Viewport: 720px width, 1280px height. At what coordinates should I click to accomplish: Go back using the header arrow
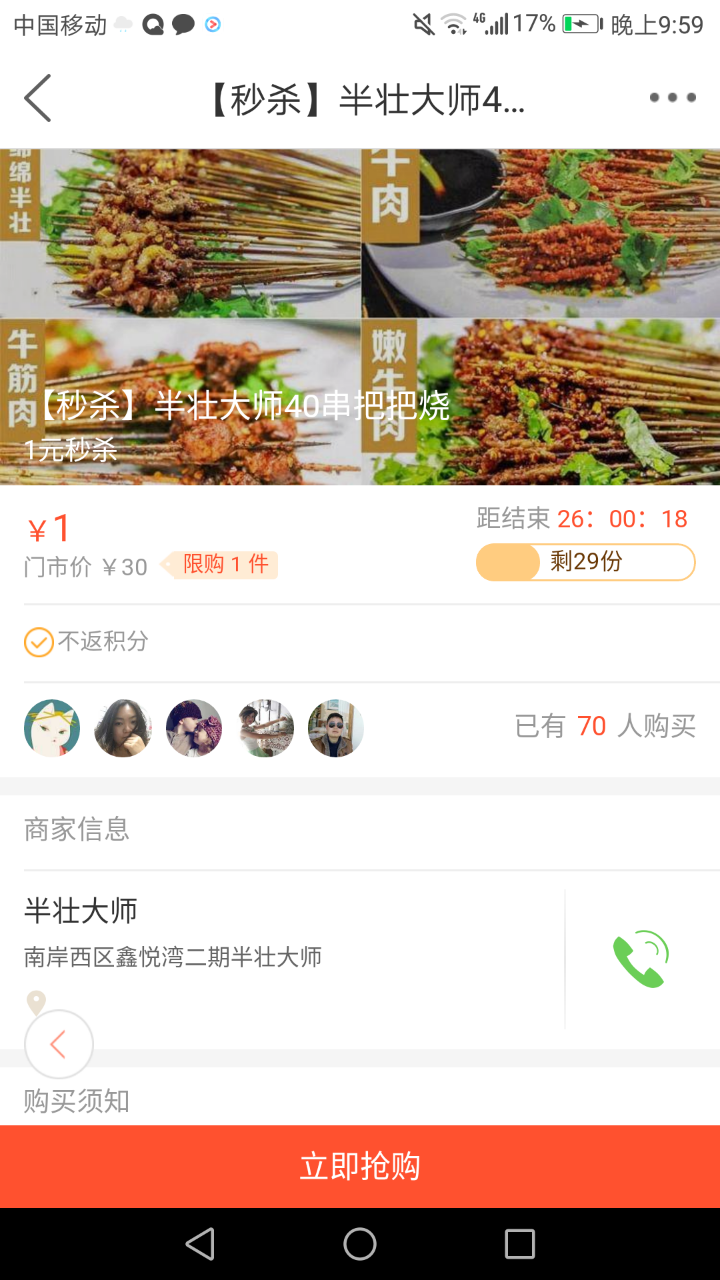click(38, 98)
